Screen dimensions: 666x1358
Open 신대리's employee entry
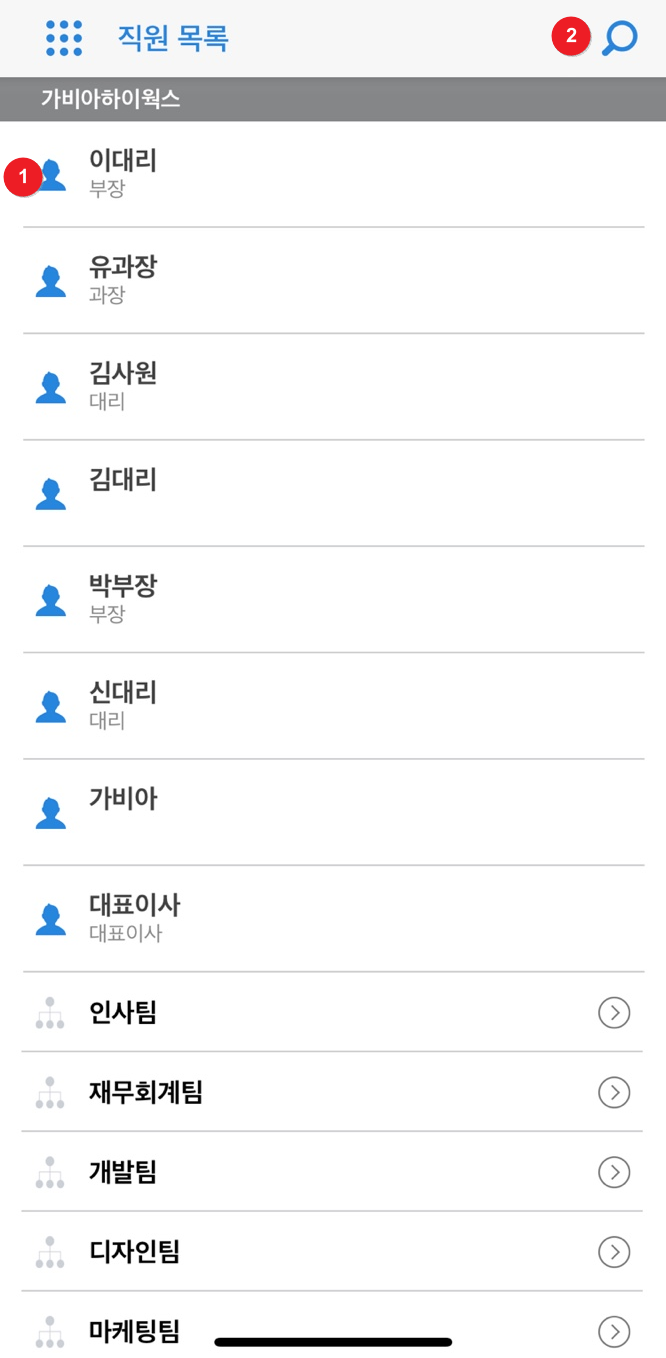(x=333, y=705)
